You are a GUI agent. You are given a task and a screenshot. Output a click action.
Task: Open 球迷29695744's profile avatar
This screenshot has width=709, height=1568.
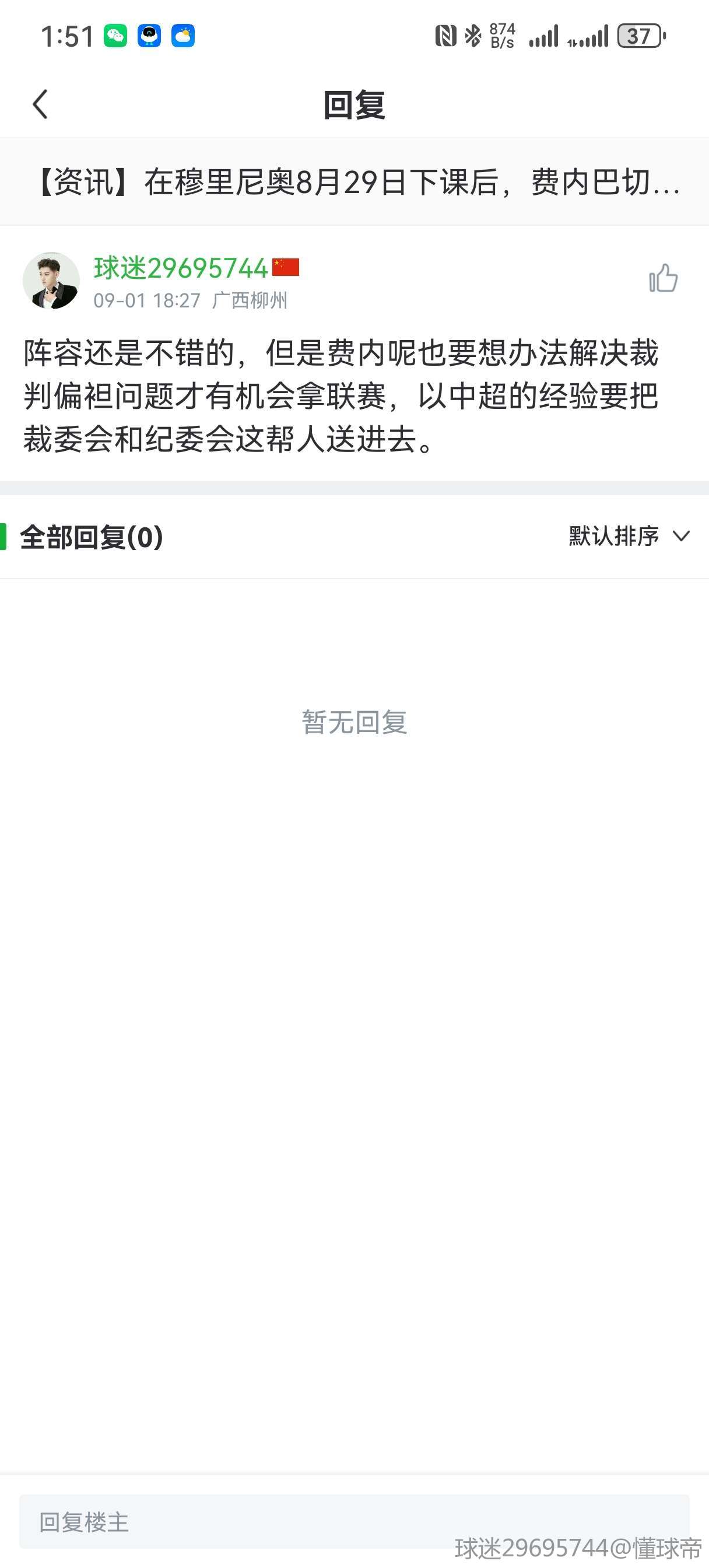(51, 281)
